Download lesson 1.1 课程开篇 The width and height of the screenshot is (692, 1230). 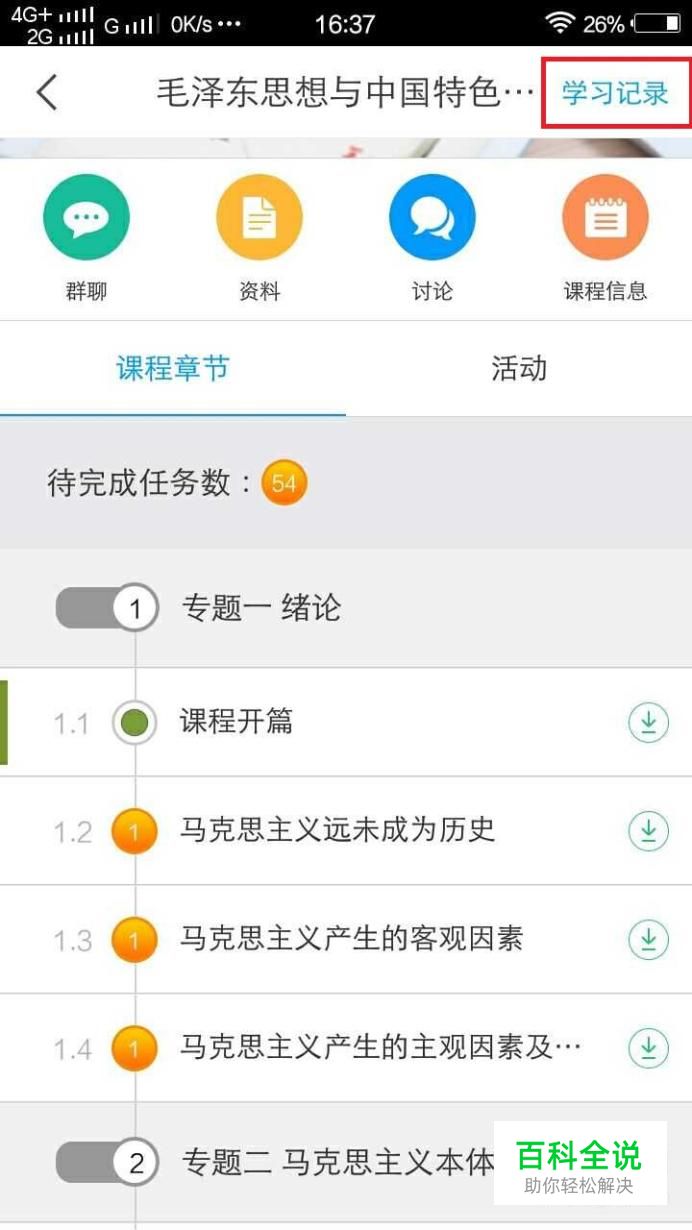[x=648, y=722]
